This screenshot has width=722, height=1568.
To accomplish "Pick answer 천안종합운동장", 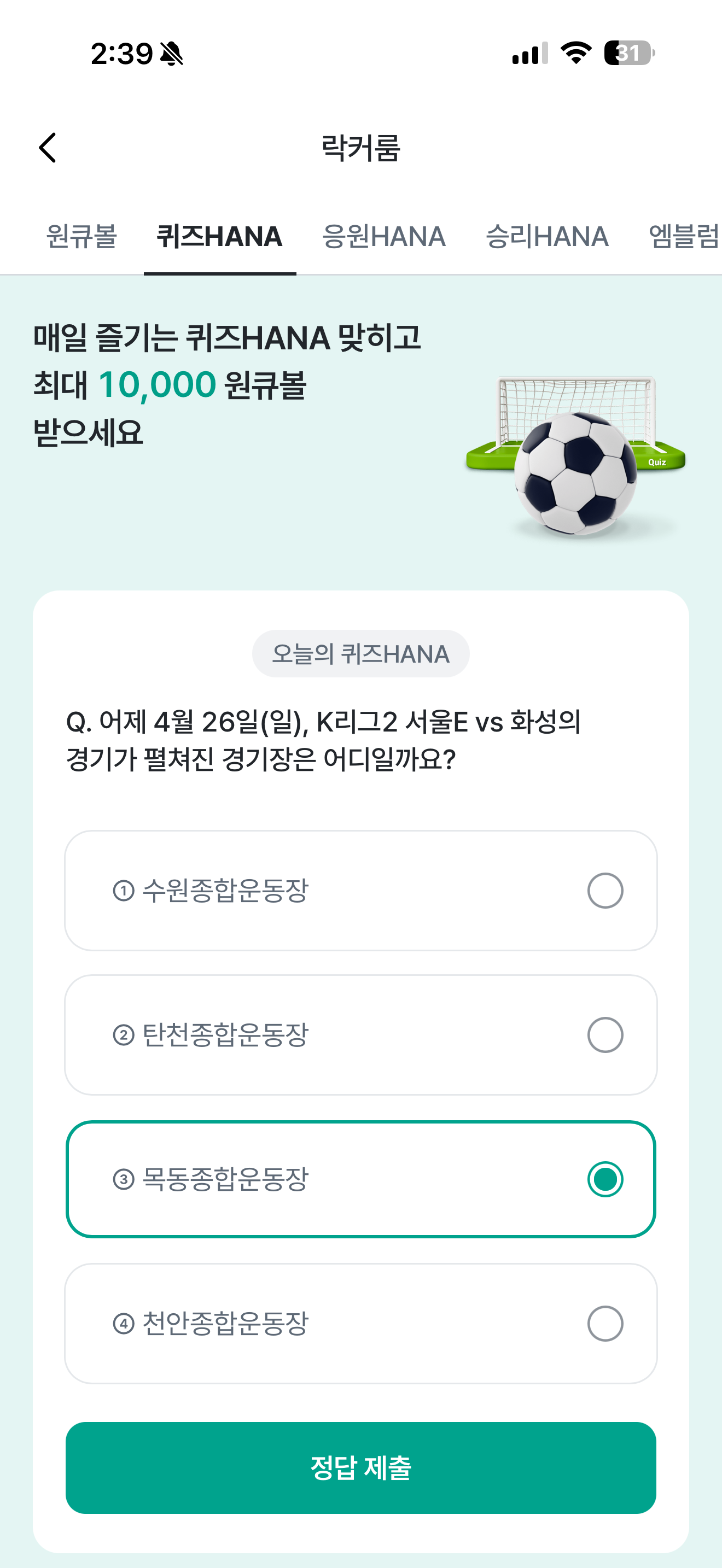I will pos(361,1323).
